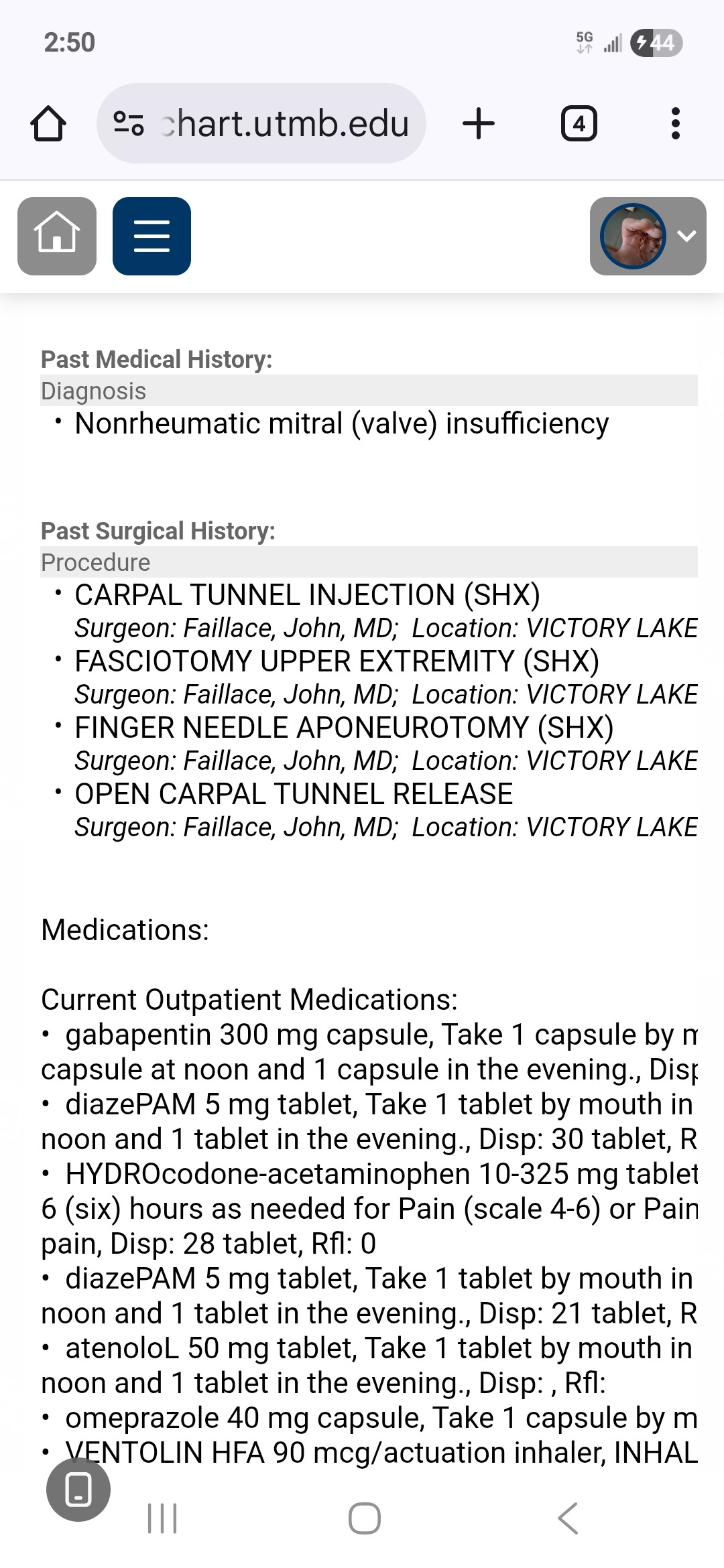Open the MyChart navigation menu

152,236
